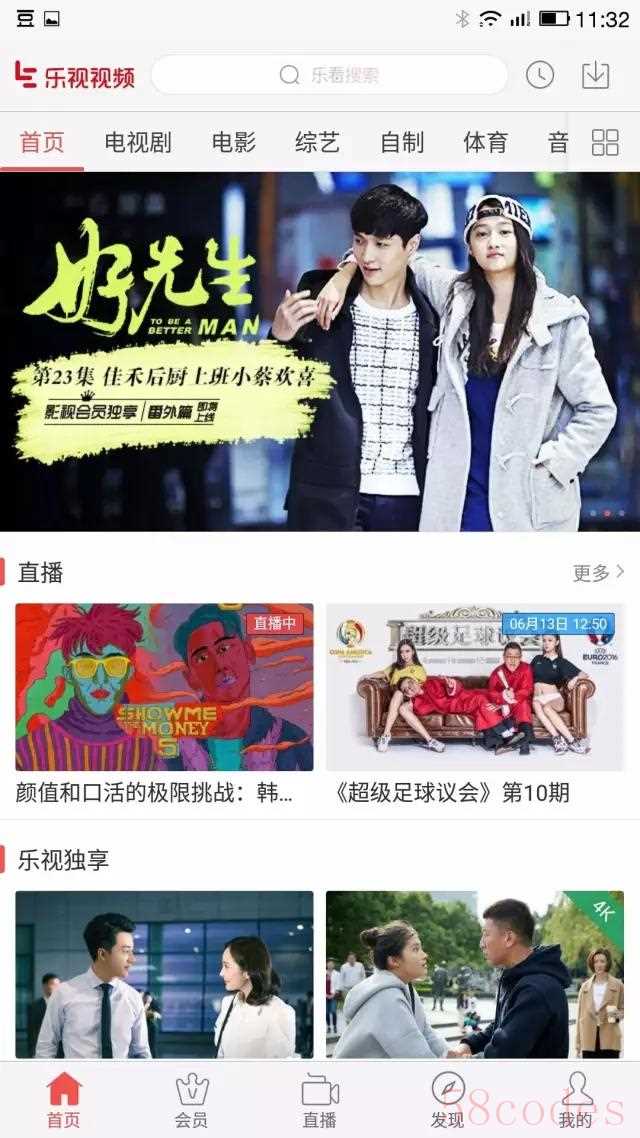Go to the 自制 tab
Screen dimensions: 640x1138
402,142
